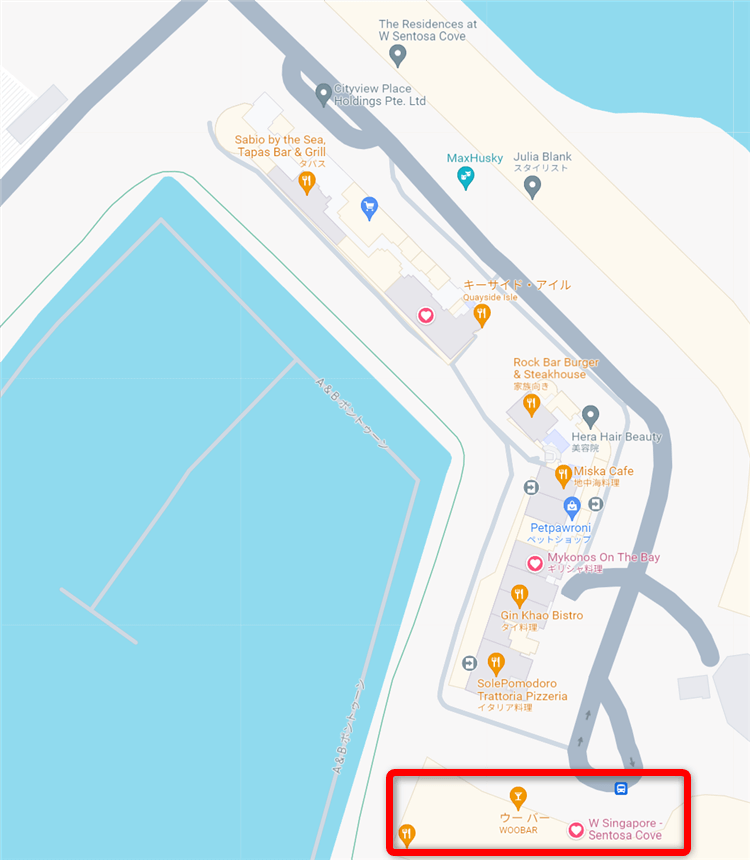Tap Sabio by the Sea restaurant pin
The image size is (750, 860).
(307, 181)
